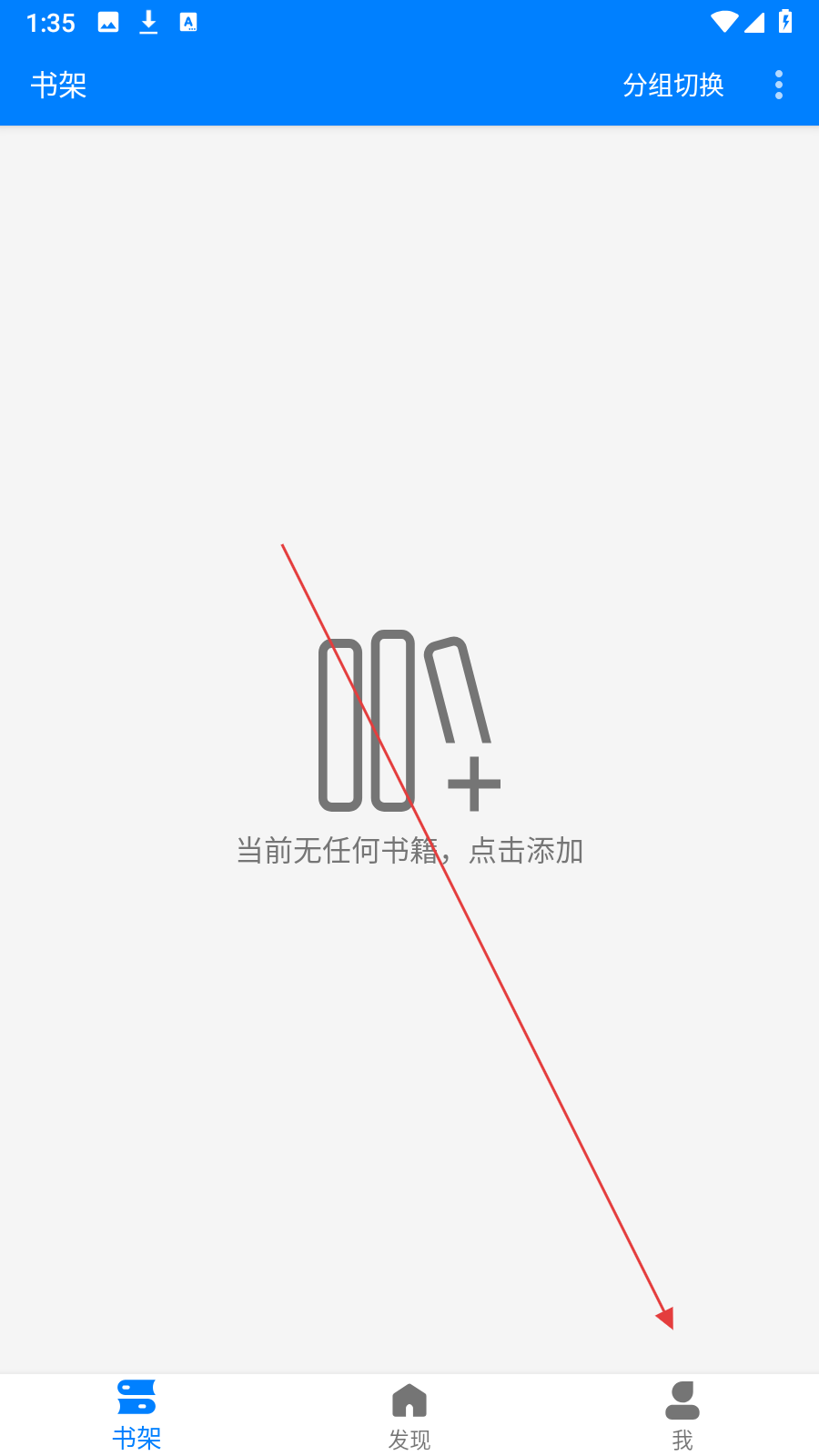Open the 我 profile tab
This screenshot has width=819, height=1456.
[x=682, y=1416]
